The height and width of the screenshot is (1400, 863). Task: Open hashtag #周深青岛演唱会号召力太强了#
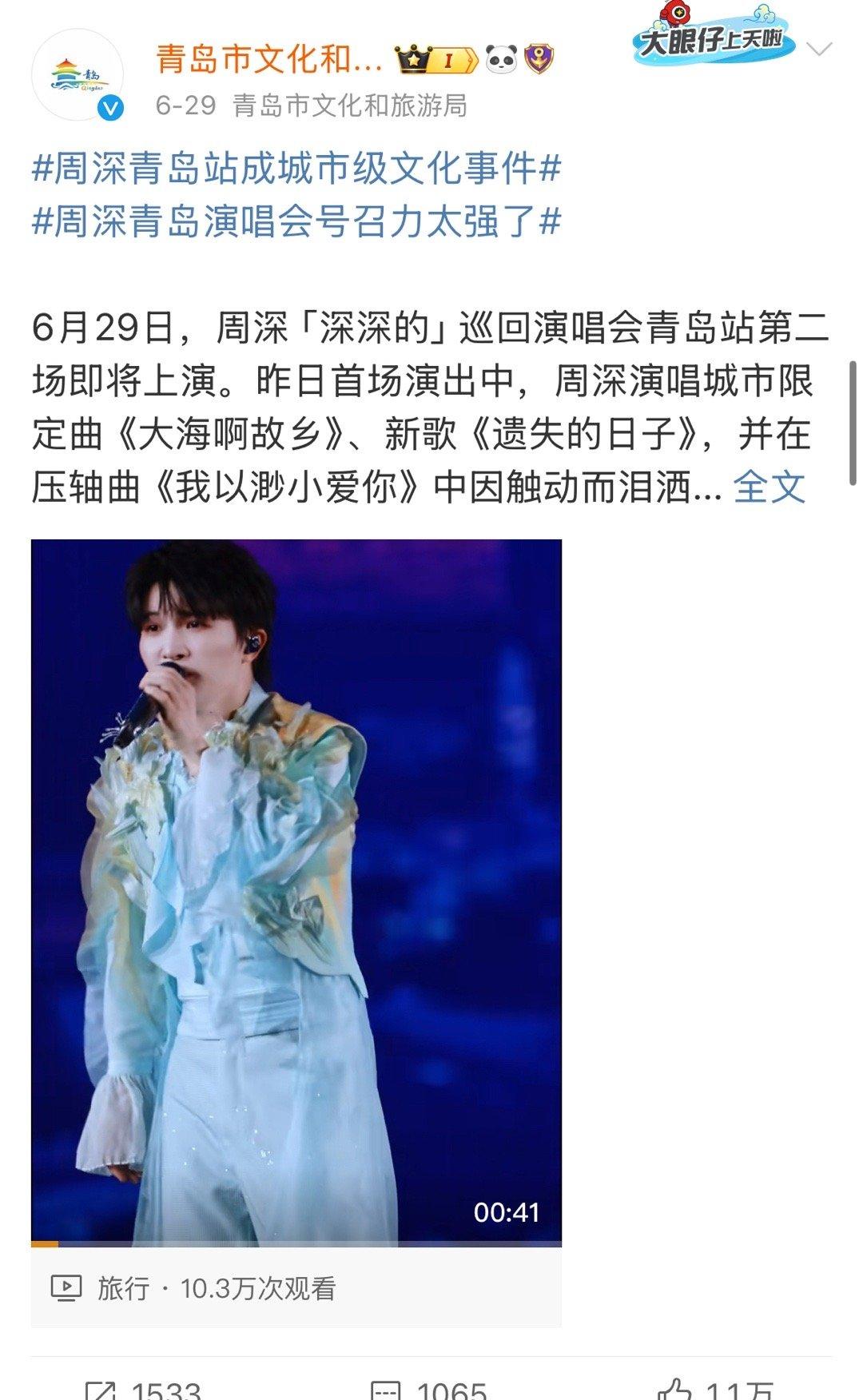click(x=296, y=221)
